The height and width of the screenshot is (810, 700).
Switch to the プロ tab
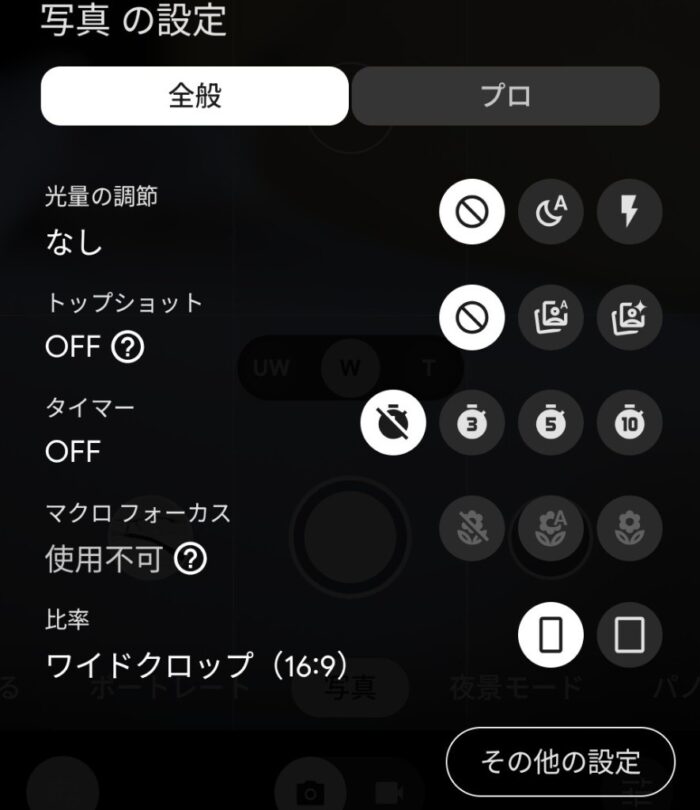pyautogui.click(x=505, y=96)
